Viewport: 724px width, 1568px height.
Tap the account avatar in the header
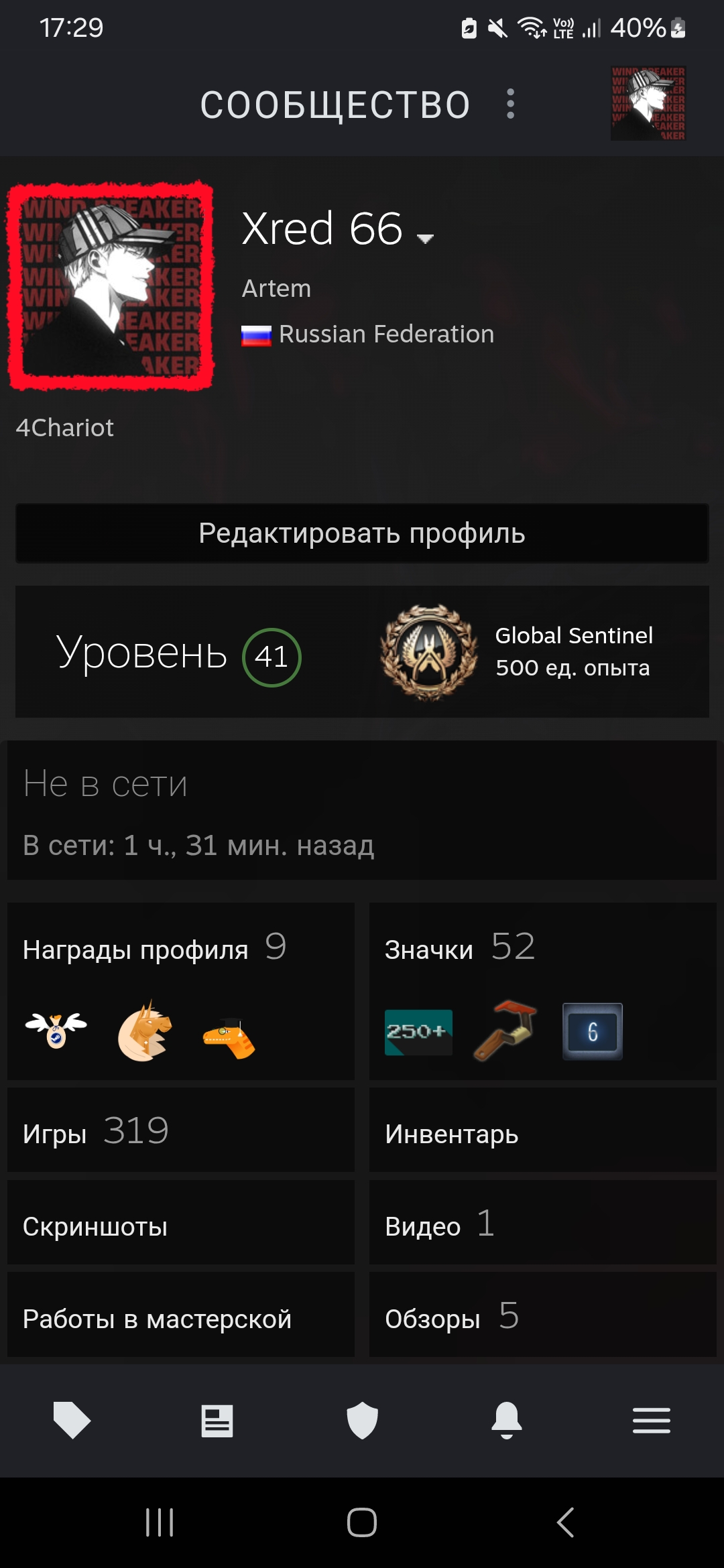click(x=648, y=103)
